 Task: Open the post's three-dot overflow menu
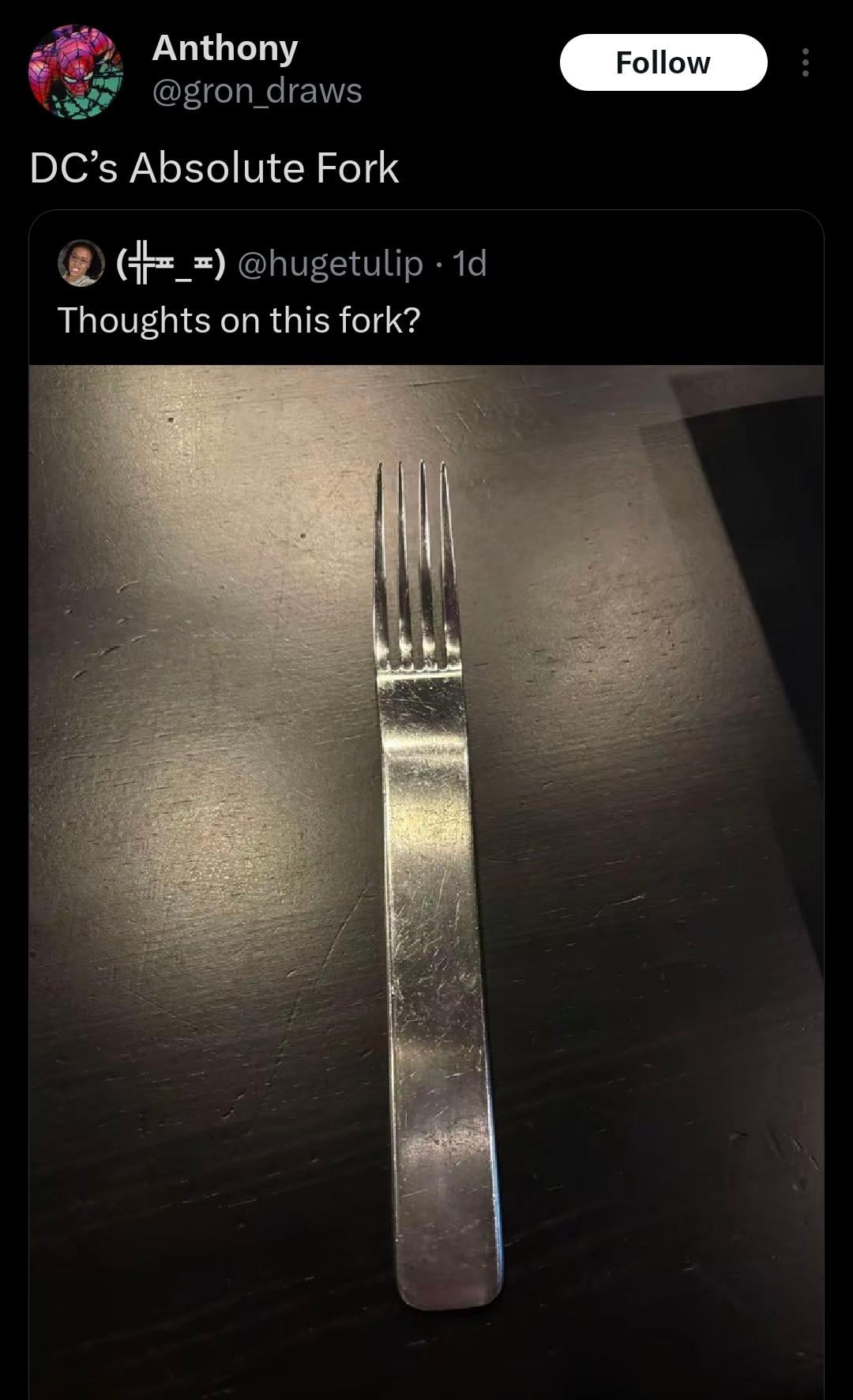coord(805,62)
